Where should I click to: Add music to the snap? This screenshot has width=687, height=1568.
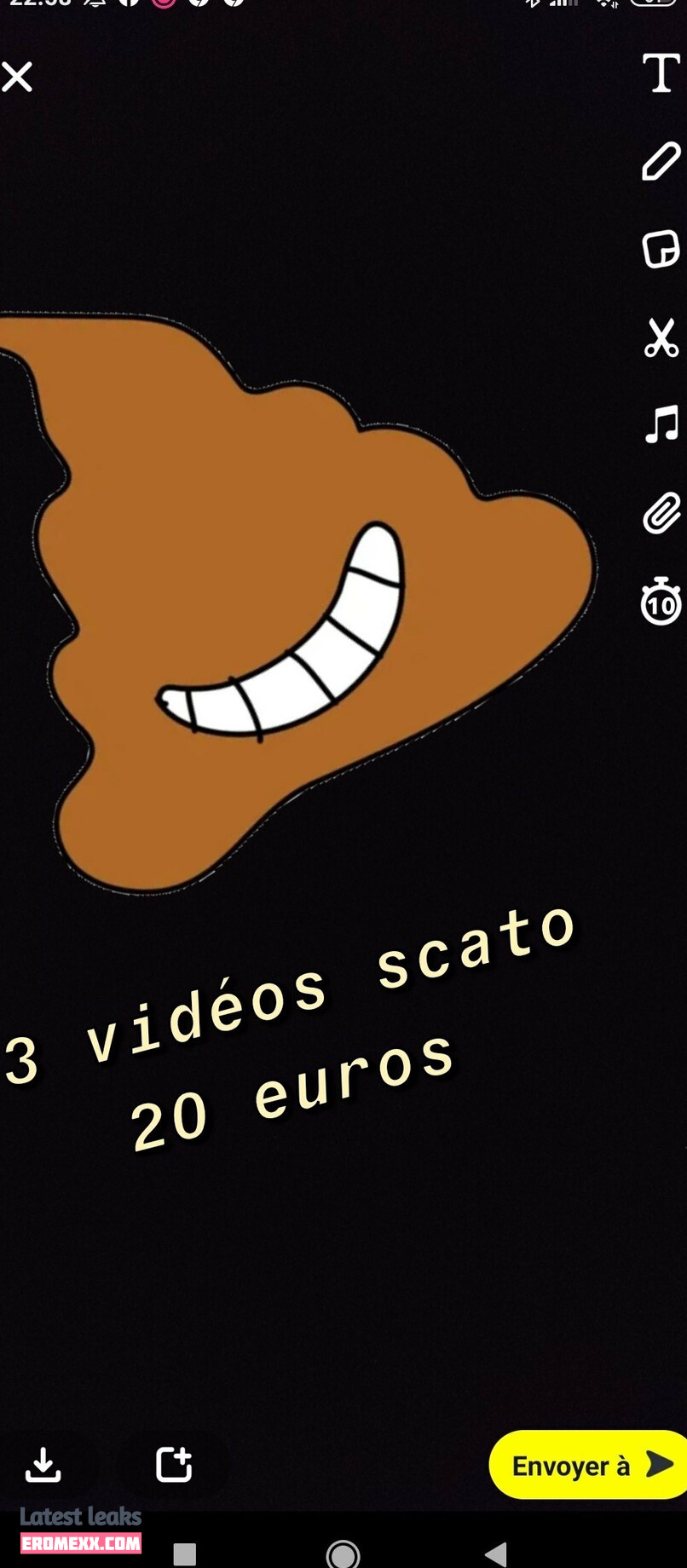661,424
